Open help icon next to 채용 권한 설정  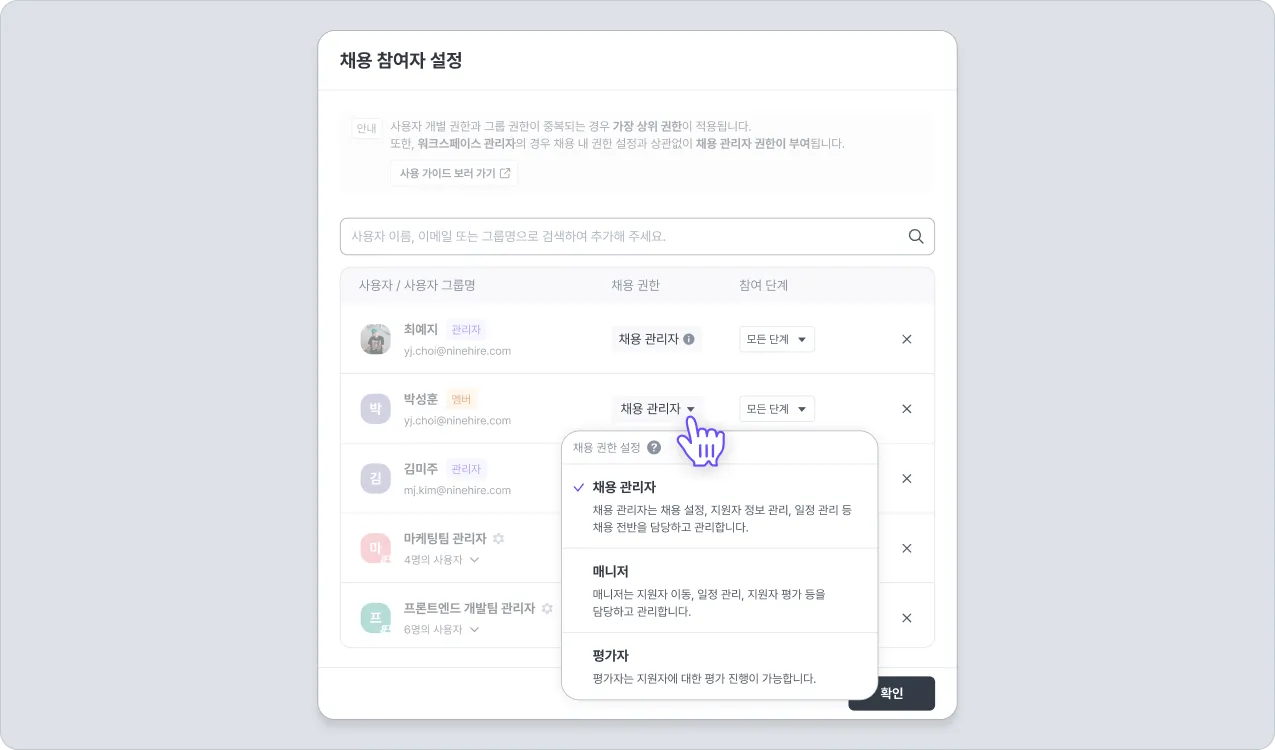(654, 448)
